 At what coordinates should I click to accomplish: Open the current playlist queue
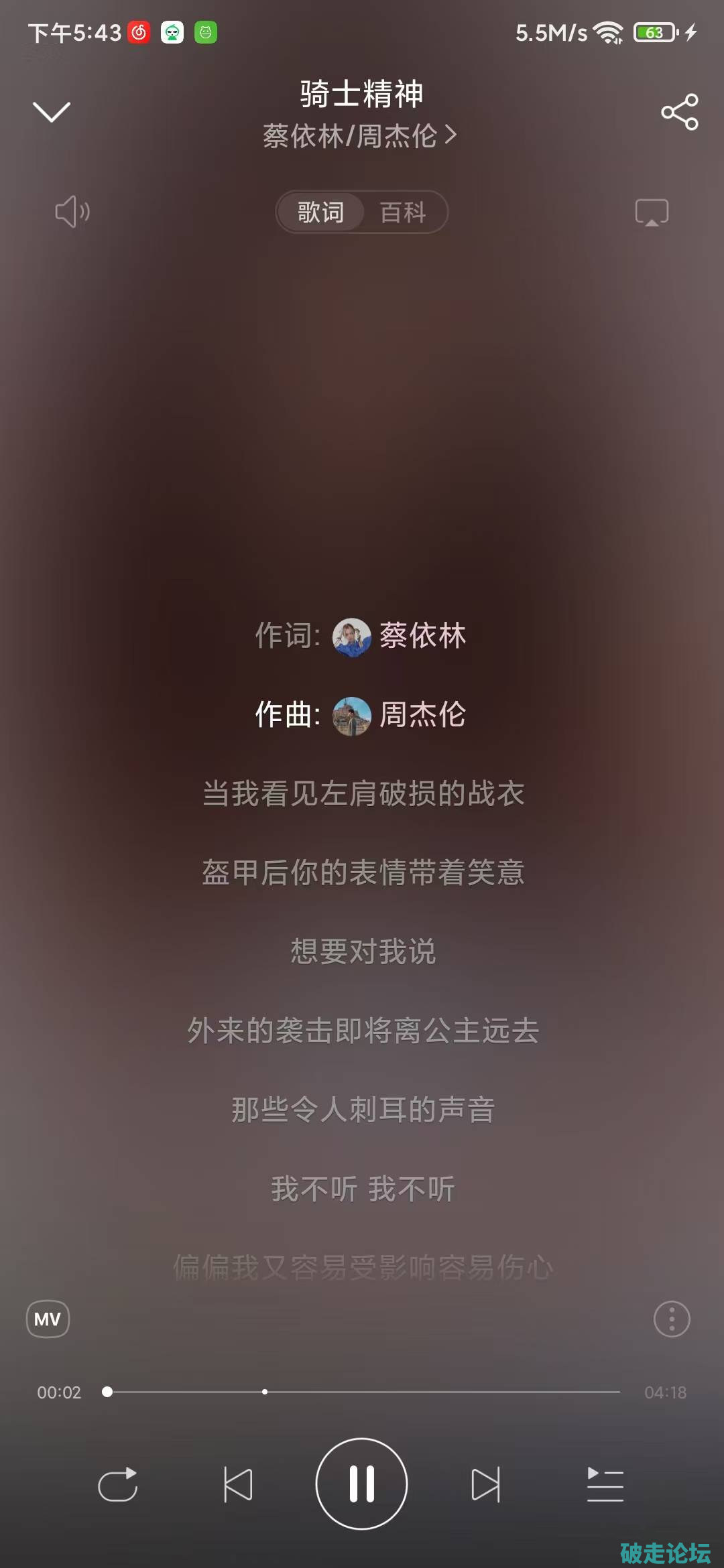(x=605, y=1484)
